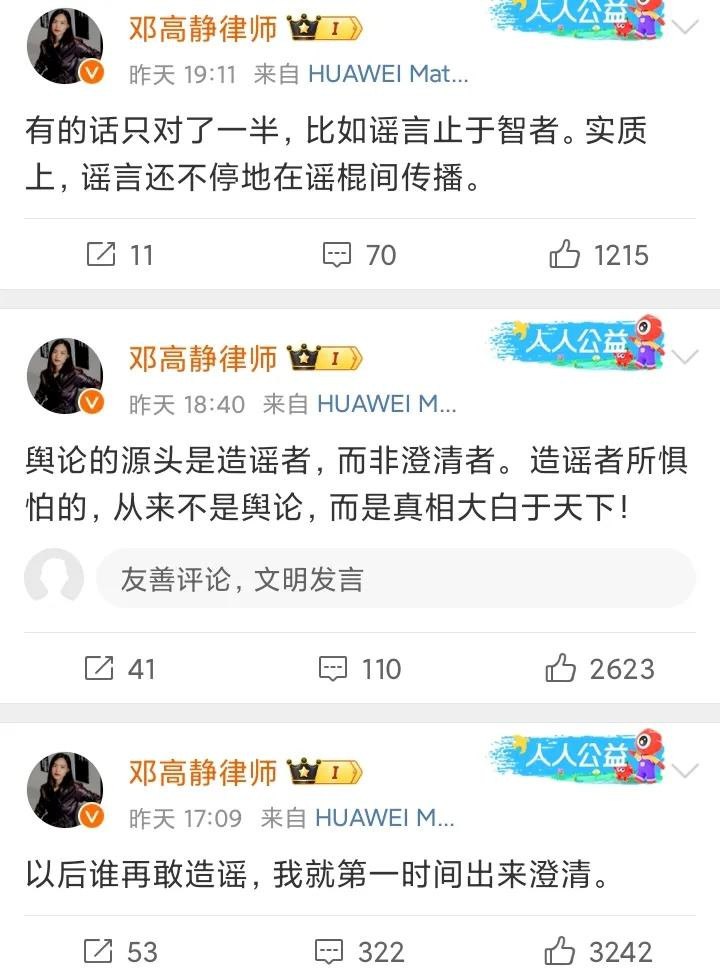Expand the chevron menu on the 18:40 post
720x972 pixels.
click(x=686, y=357)
